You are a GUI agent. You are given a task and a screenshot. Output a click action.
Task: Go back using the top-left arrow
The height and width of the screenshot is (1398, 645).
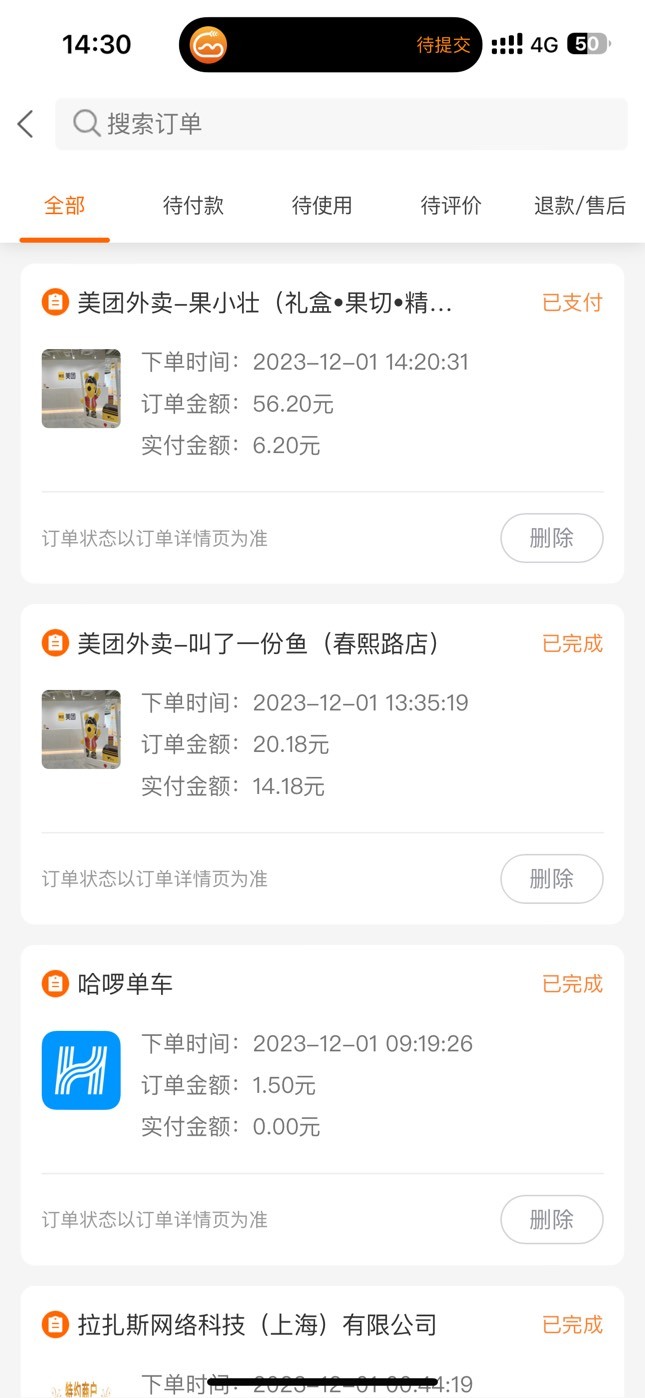click(26, 124)
